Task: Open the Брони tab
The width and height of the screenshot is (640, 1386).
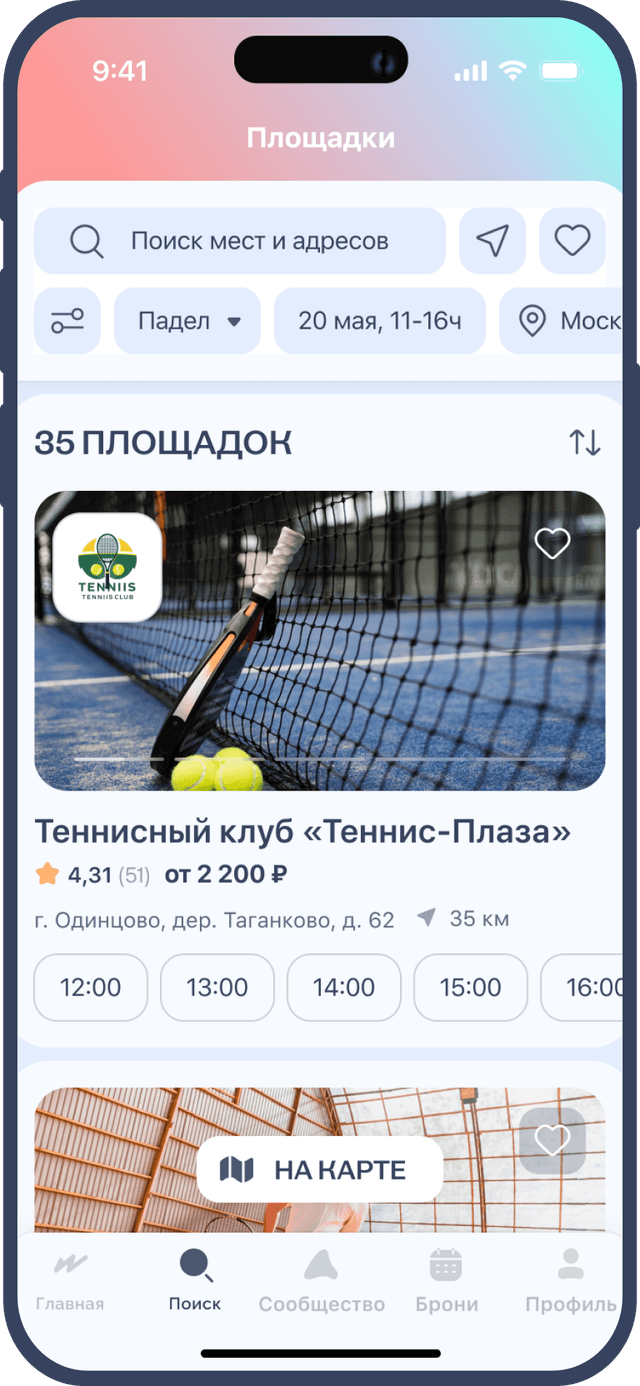Action: [447, 1281]
